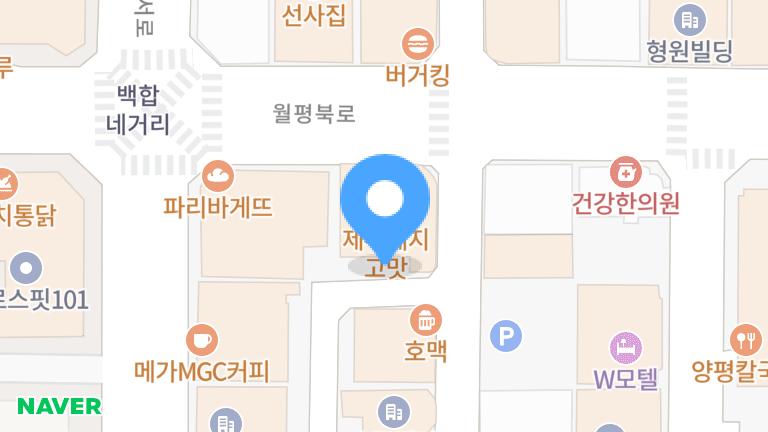
Task: Select the 파리바게뜨 bakery marker
Action: pos(216,177)
